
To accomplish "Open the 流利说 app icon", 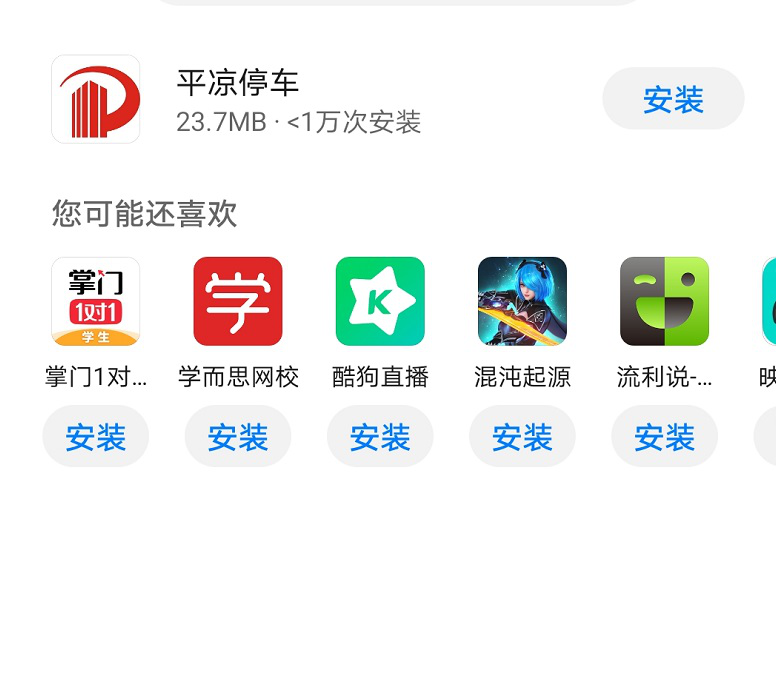I will (x=664, y=301).
